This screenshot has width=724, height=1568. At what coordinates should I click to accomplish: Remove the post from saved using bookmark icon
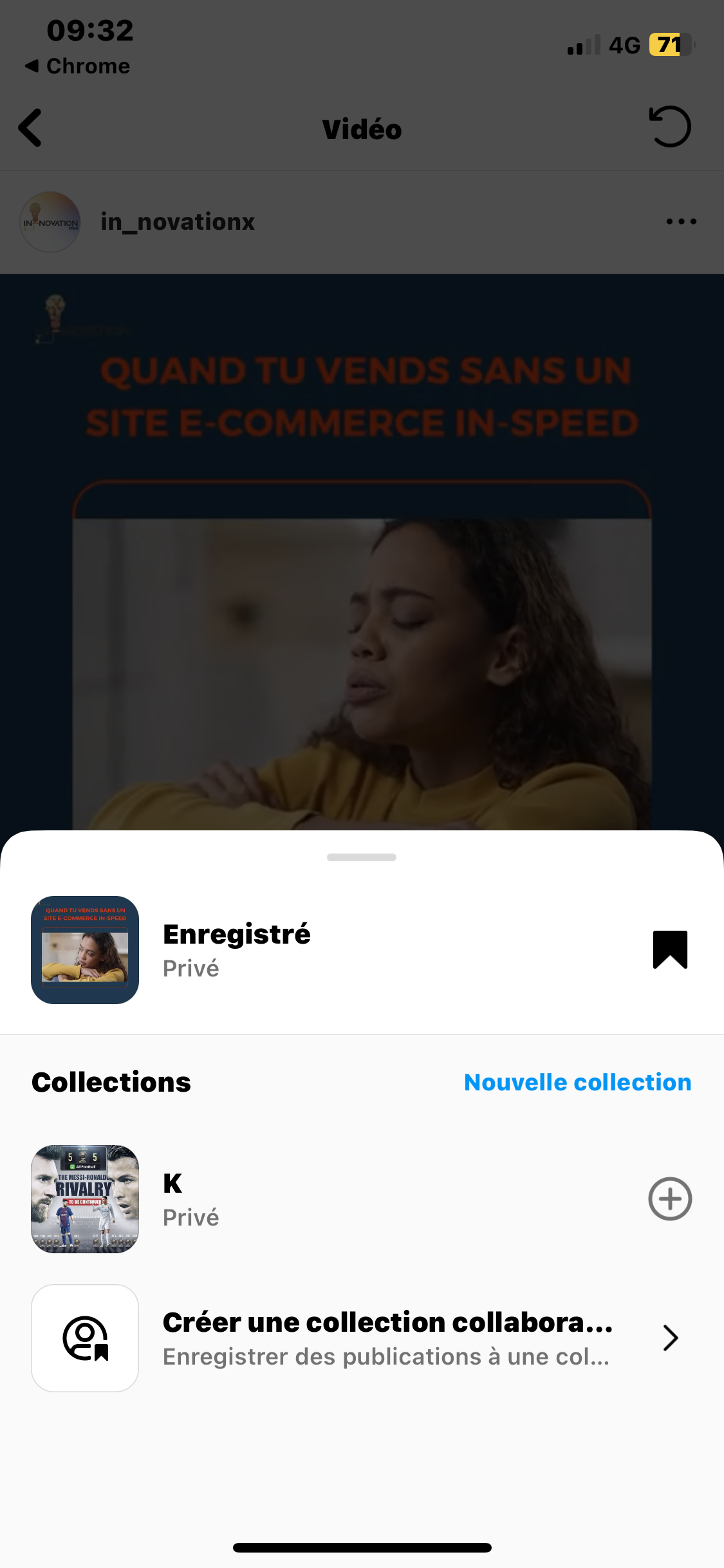click(670, 949)
